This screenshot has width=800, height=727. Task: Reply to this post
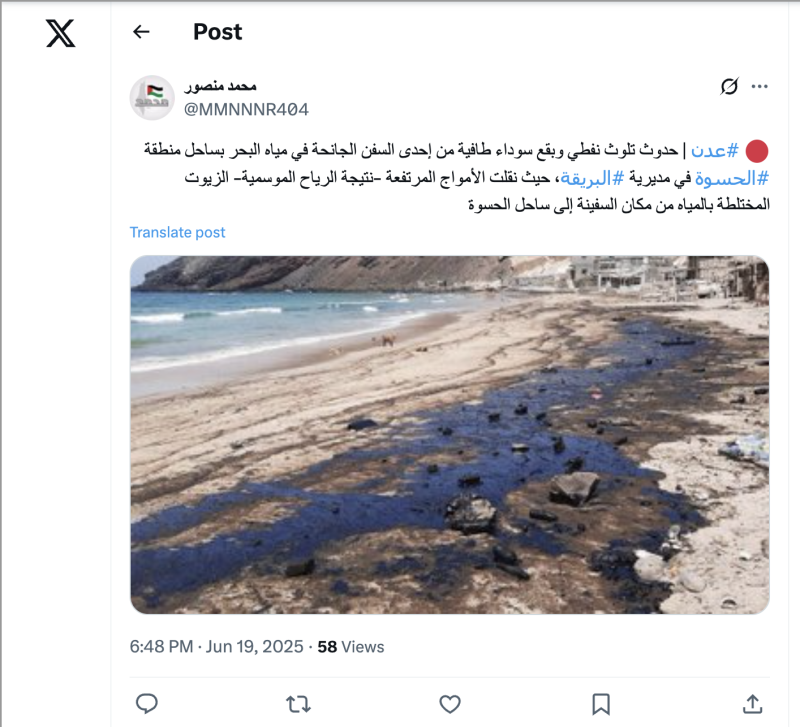click(146, 703)
